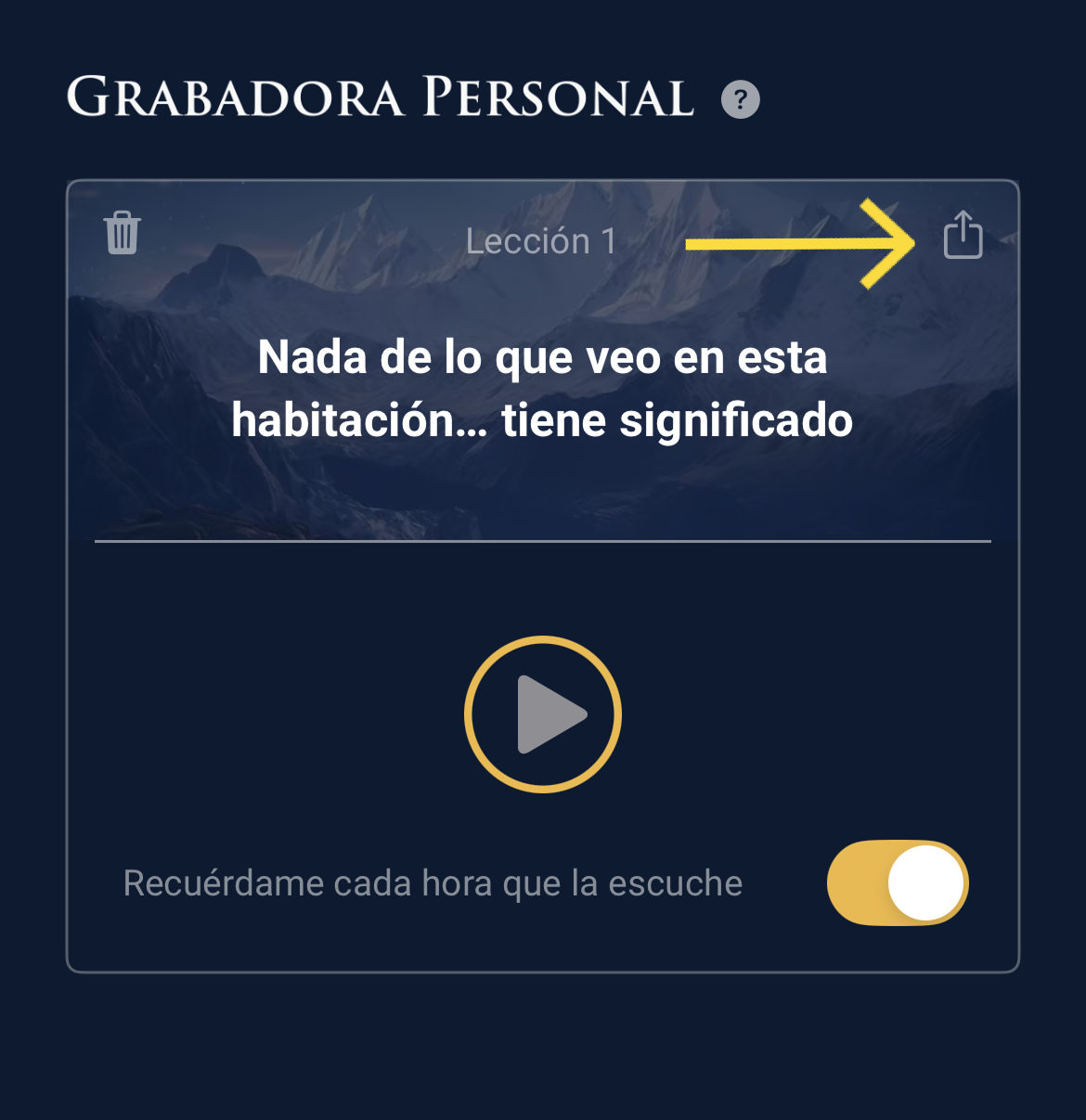Play the recorded lesson audio

pos(543,714)
